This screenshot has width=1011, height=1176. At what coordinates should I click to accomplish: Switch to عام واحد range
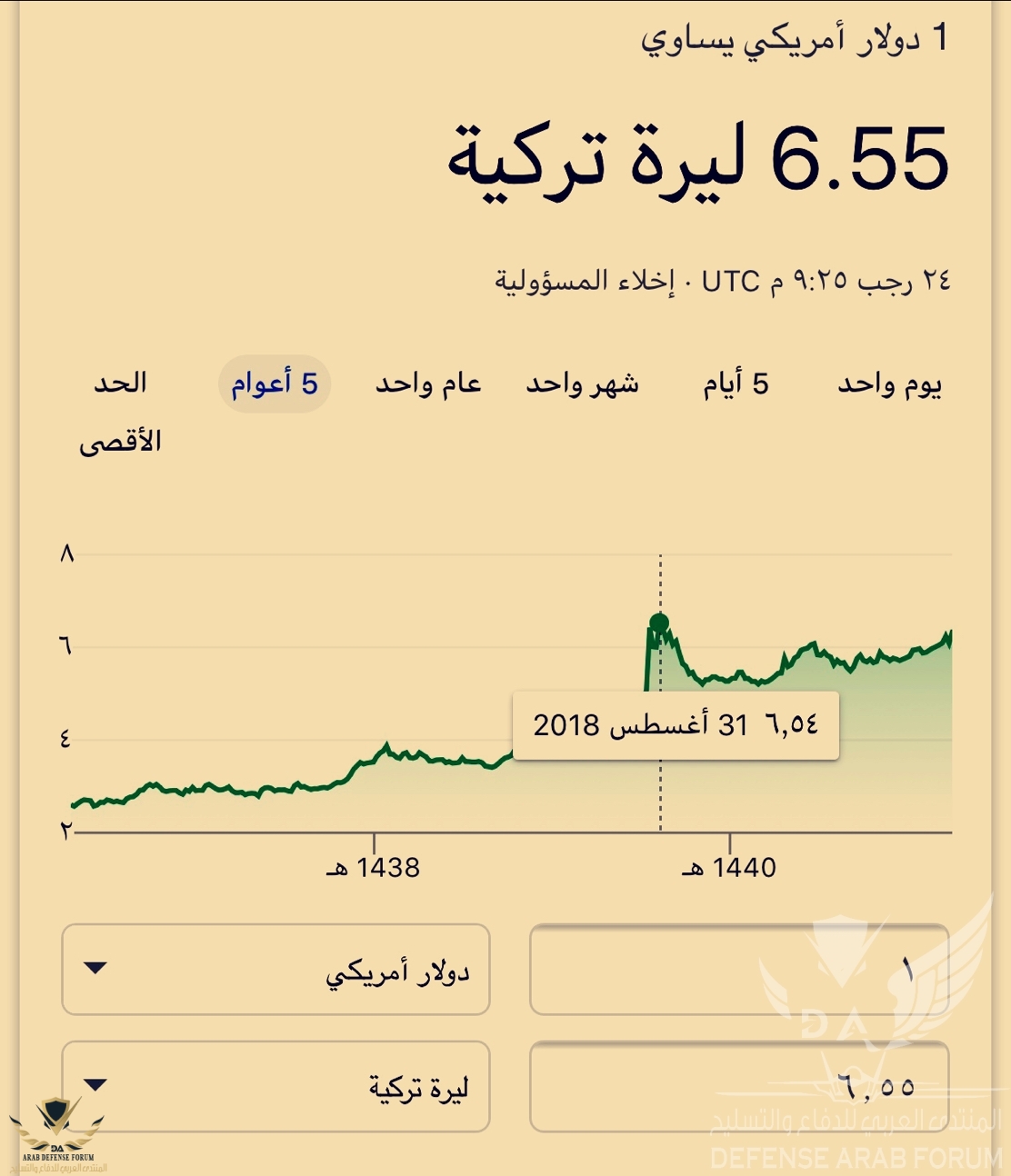click(x=428, y=384)
